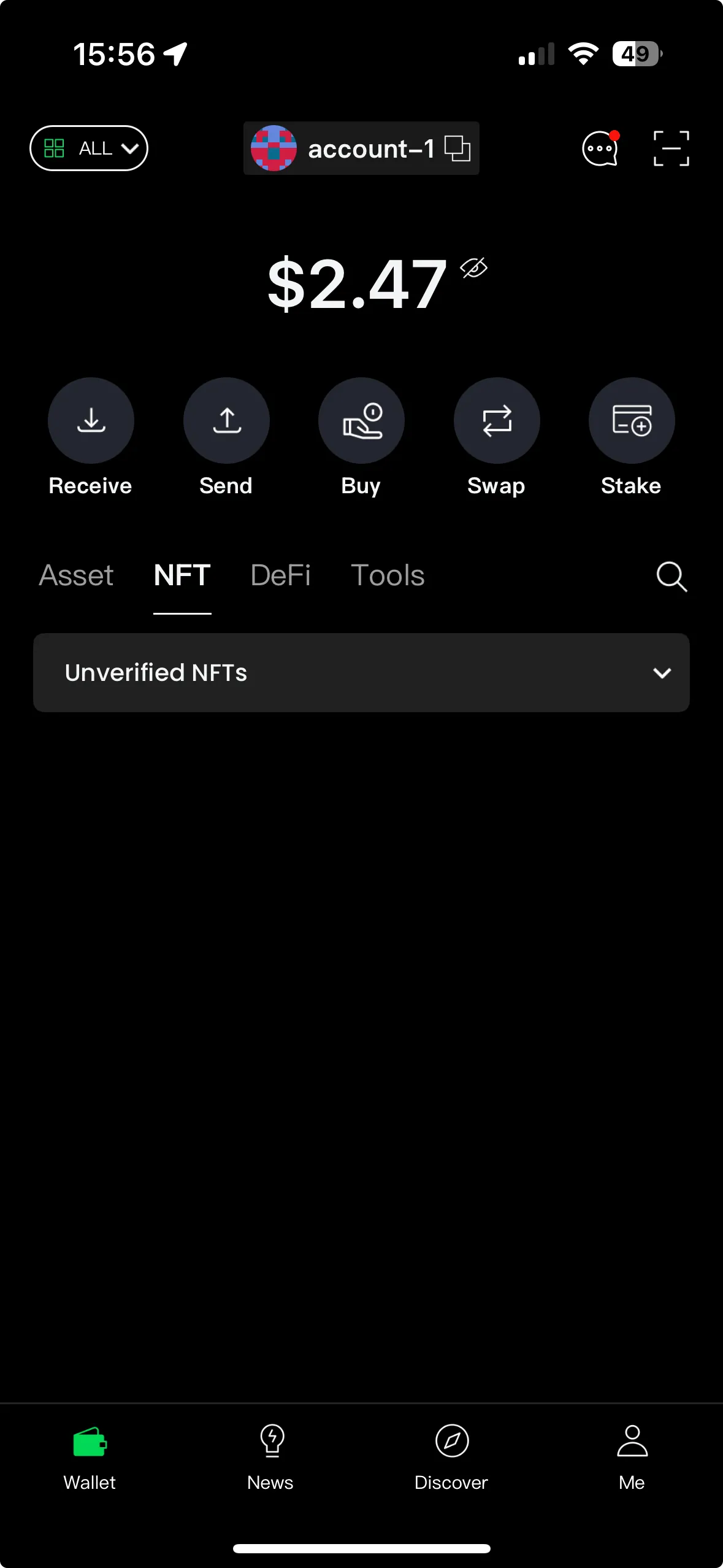
Task: Open the QR code scanner
Action: click(x=671, y=148)
